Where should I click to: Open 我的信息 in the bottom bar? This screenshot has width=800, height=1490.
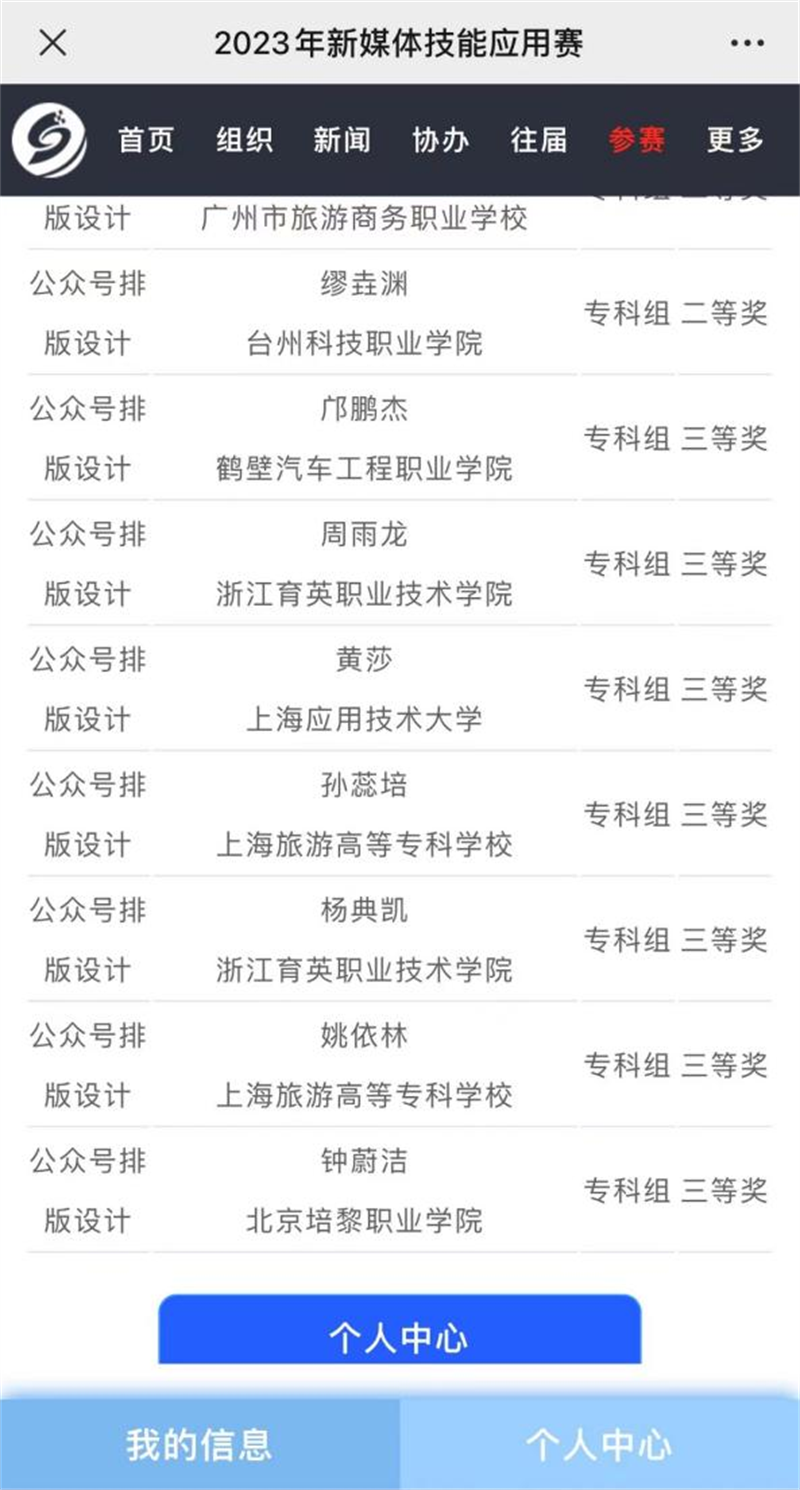(199, 1444)
